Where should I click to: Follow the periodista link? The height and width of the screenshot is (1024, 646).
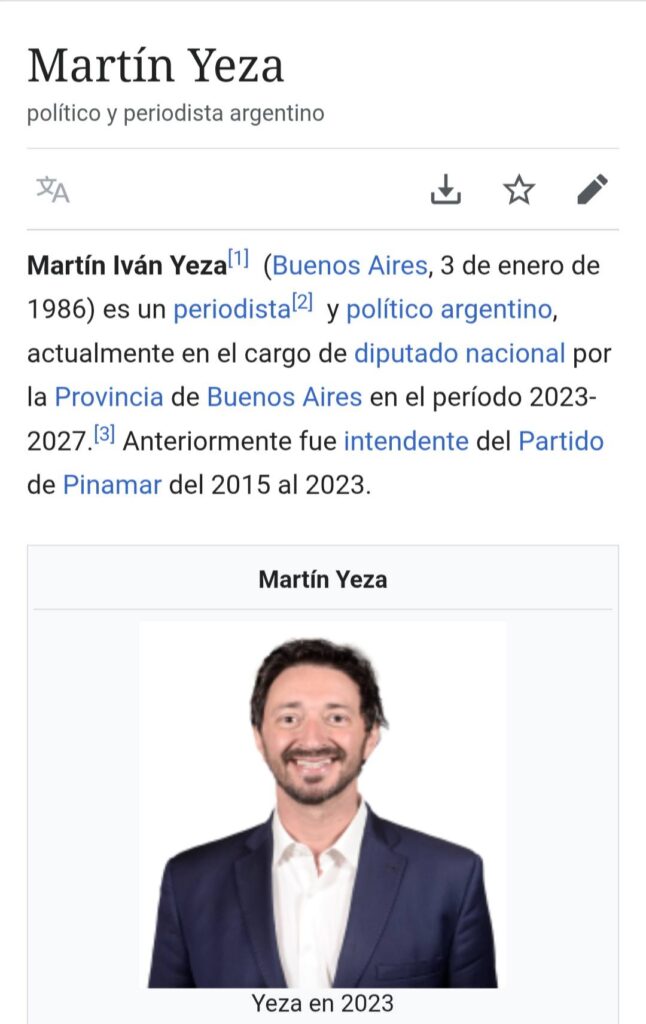click(231, 310)
